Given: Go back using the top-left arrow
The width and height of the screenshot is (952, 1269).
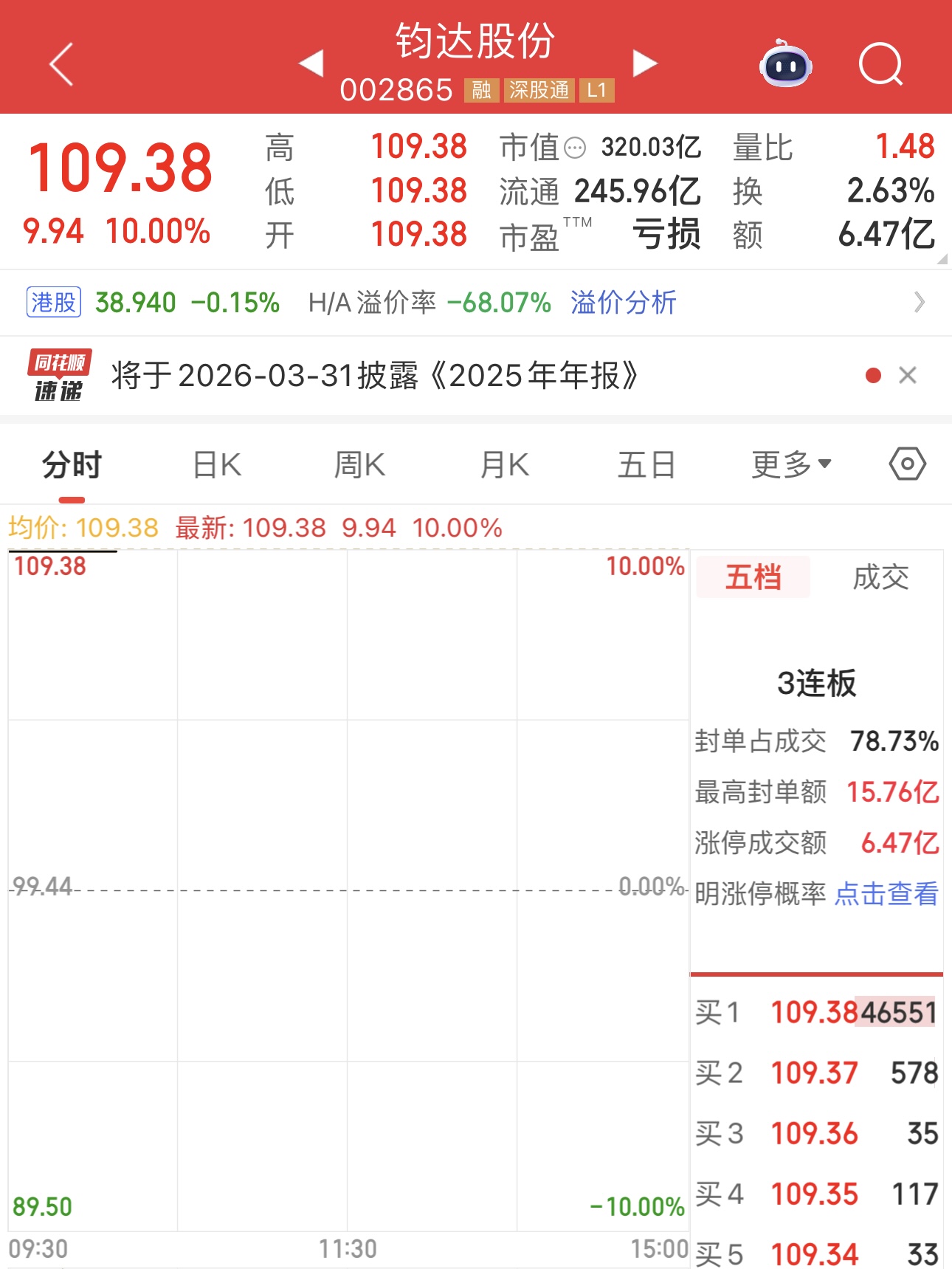Looking at the screenshot, I should [x=62, y=64].
